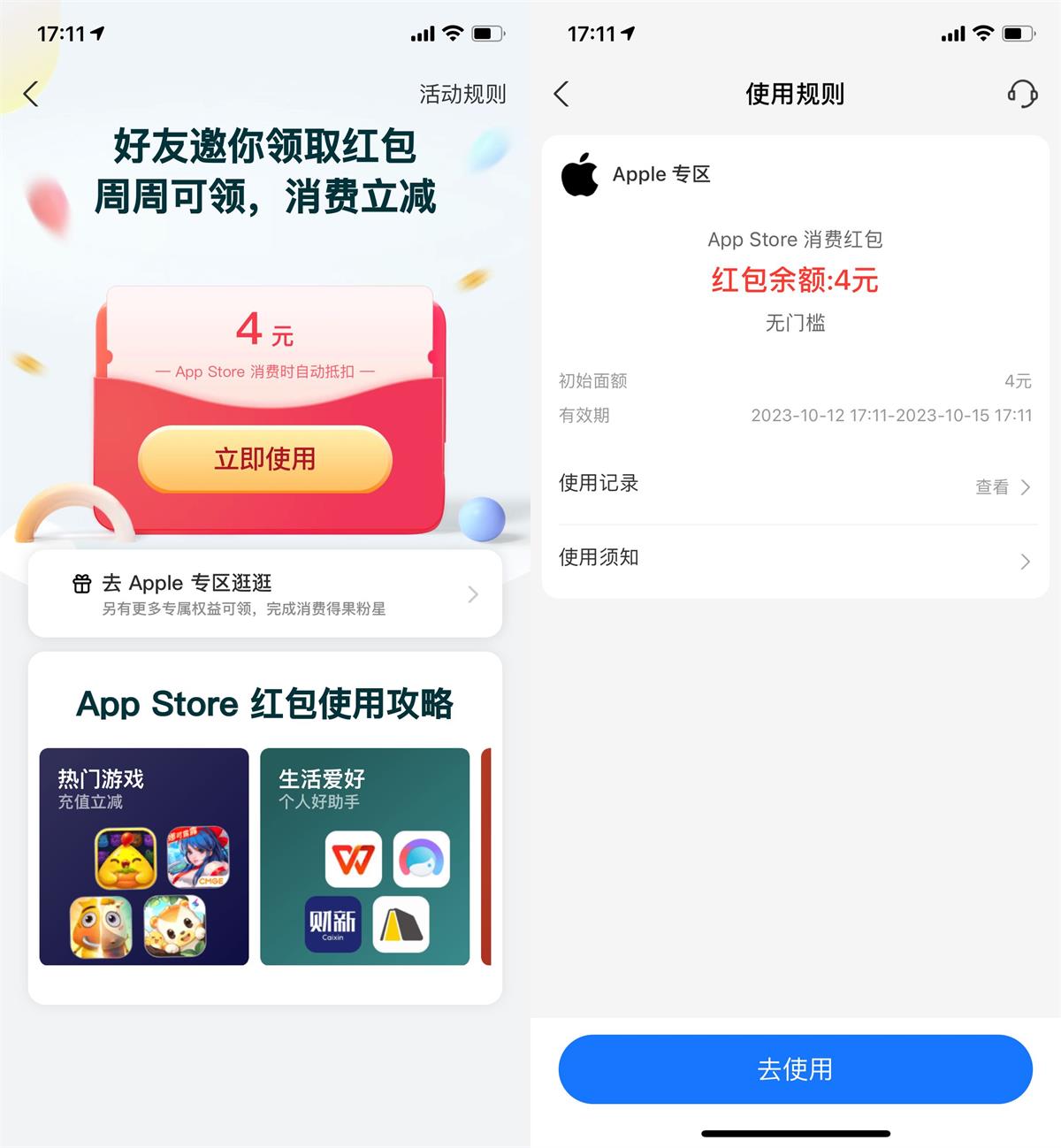Open customer service via the headset icon
This screenshot has height=1148, width=1061.
1023,92
